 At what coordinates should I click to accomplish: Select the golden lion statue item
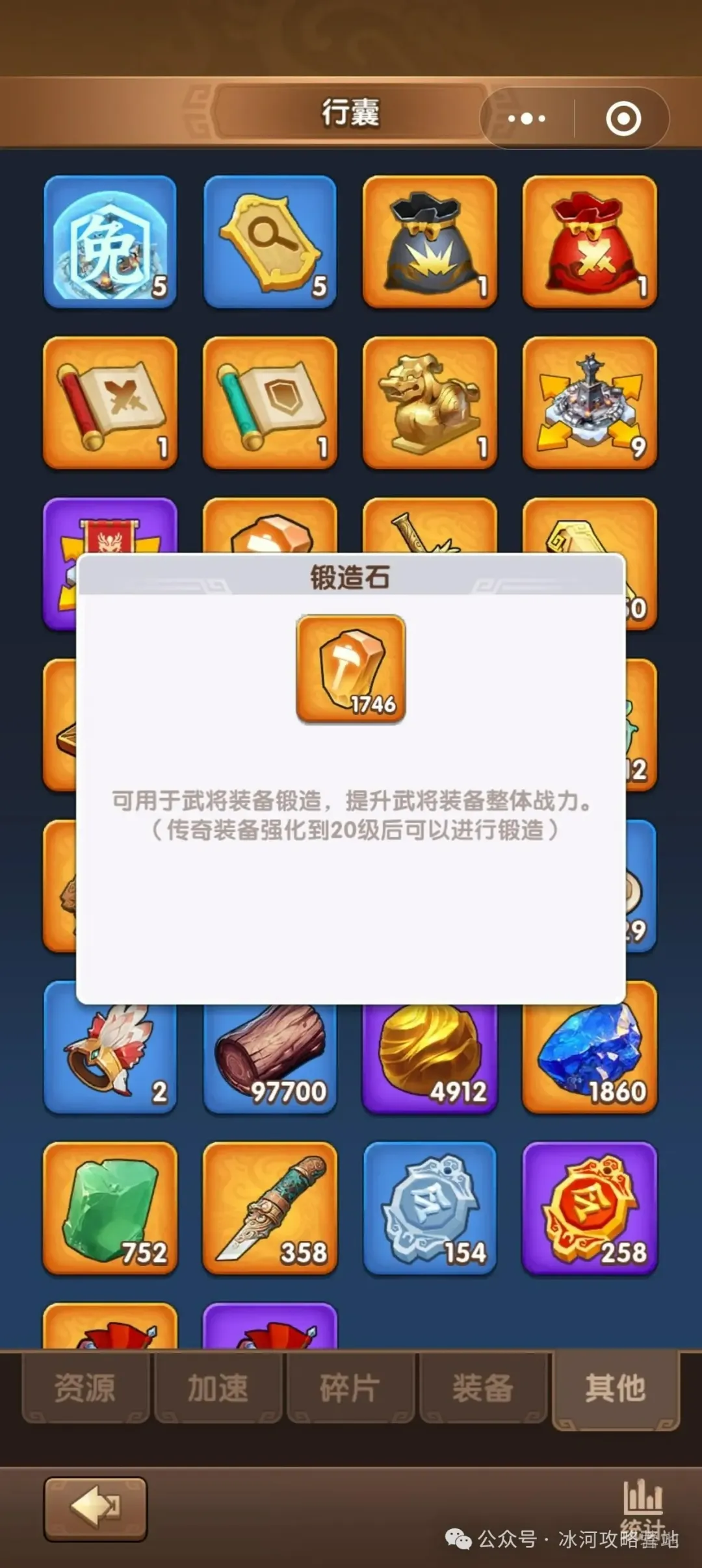click(x=430, y=403)
